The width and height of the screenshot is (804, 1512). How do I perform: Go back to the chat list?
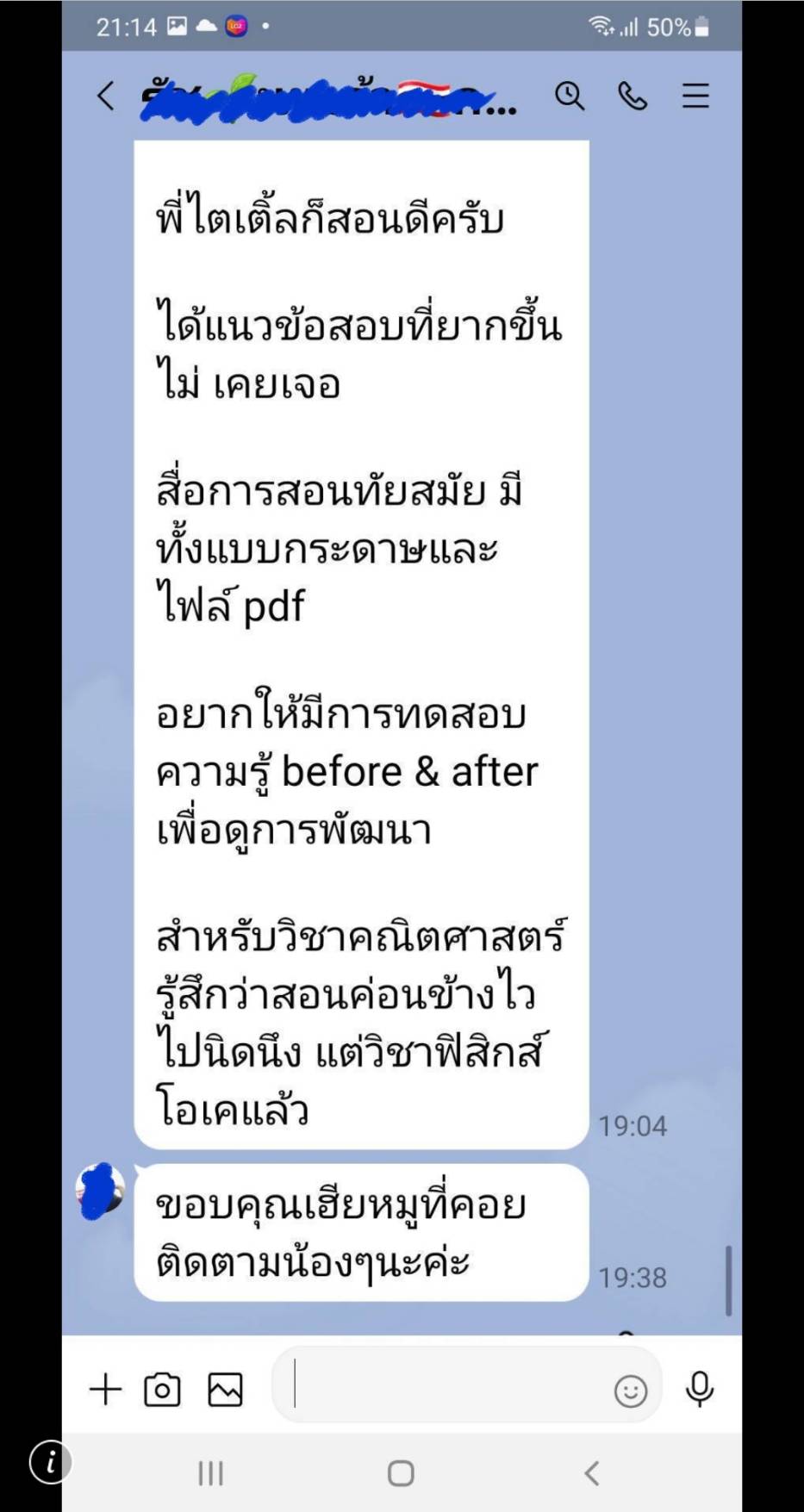pyautogui.click(x=106, y=96)
